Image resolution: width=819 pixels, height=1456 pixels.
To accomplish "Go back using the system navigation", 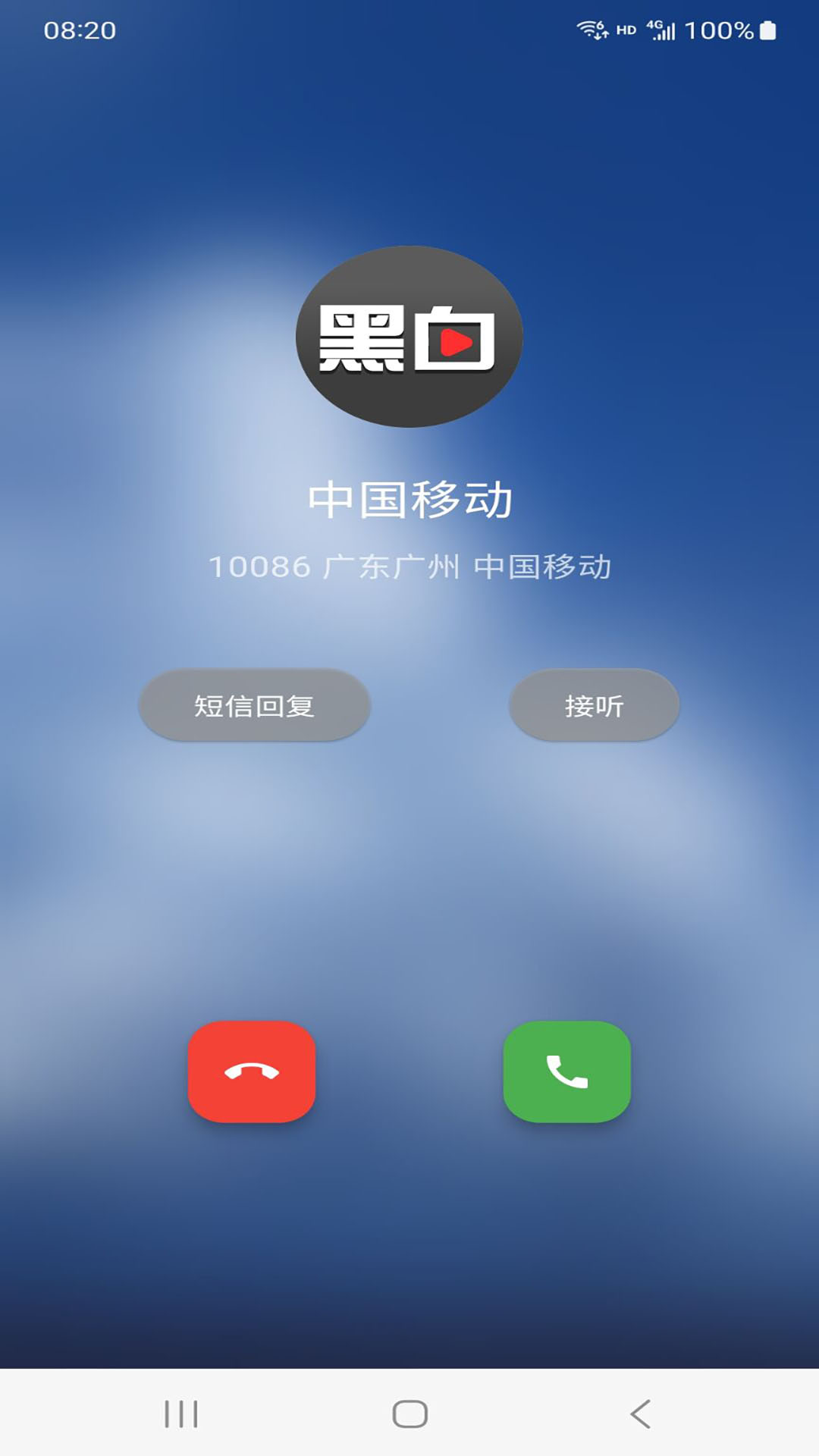I will 641,1414.
